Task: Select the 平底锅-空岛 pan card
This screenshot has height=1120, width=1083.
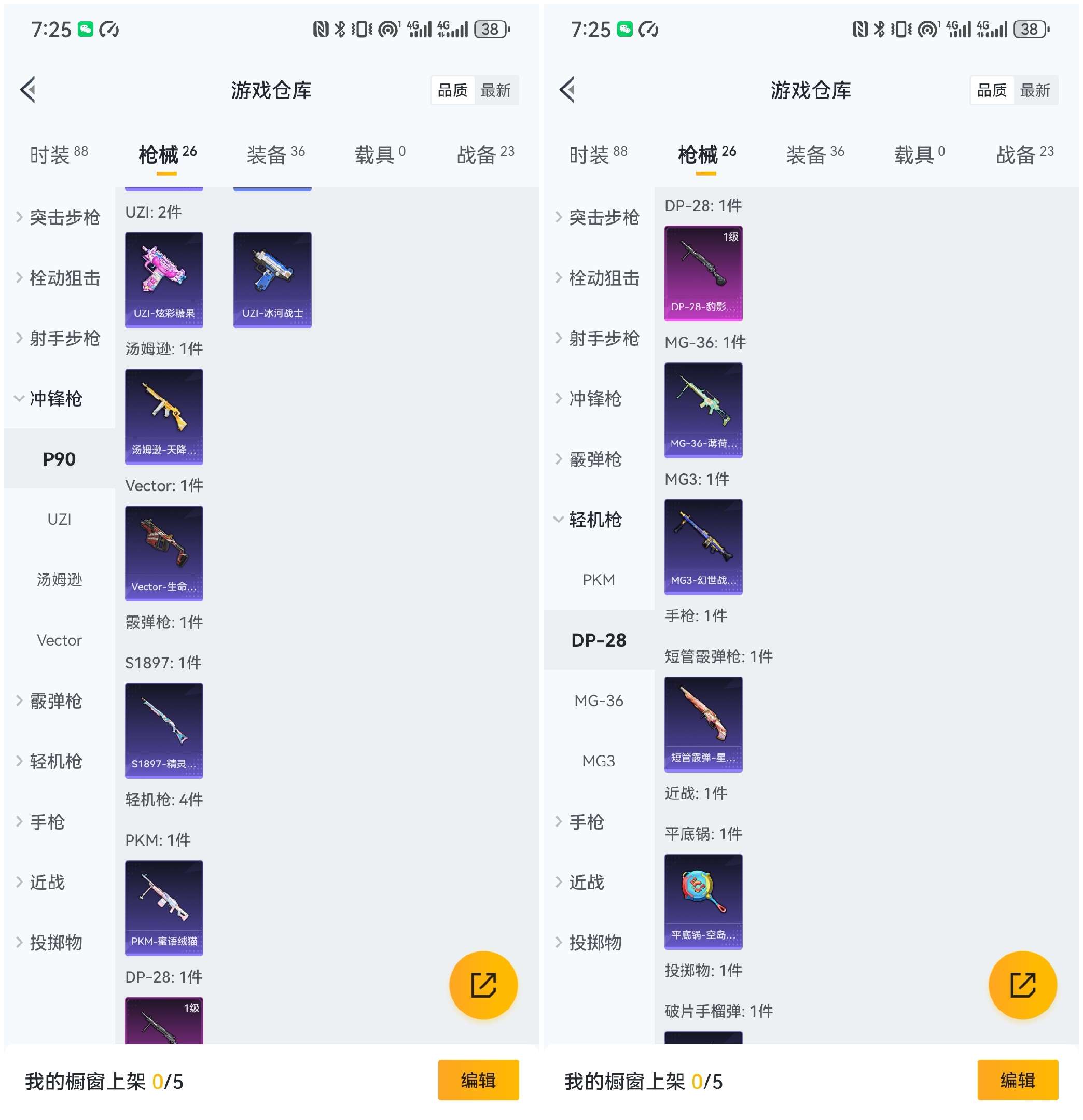Action: point(703,901)
